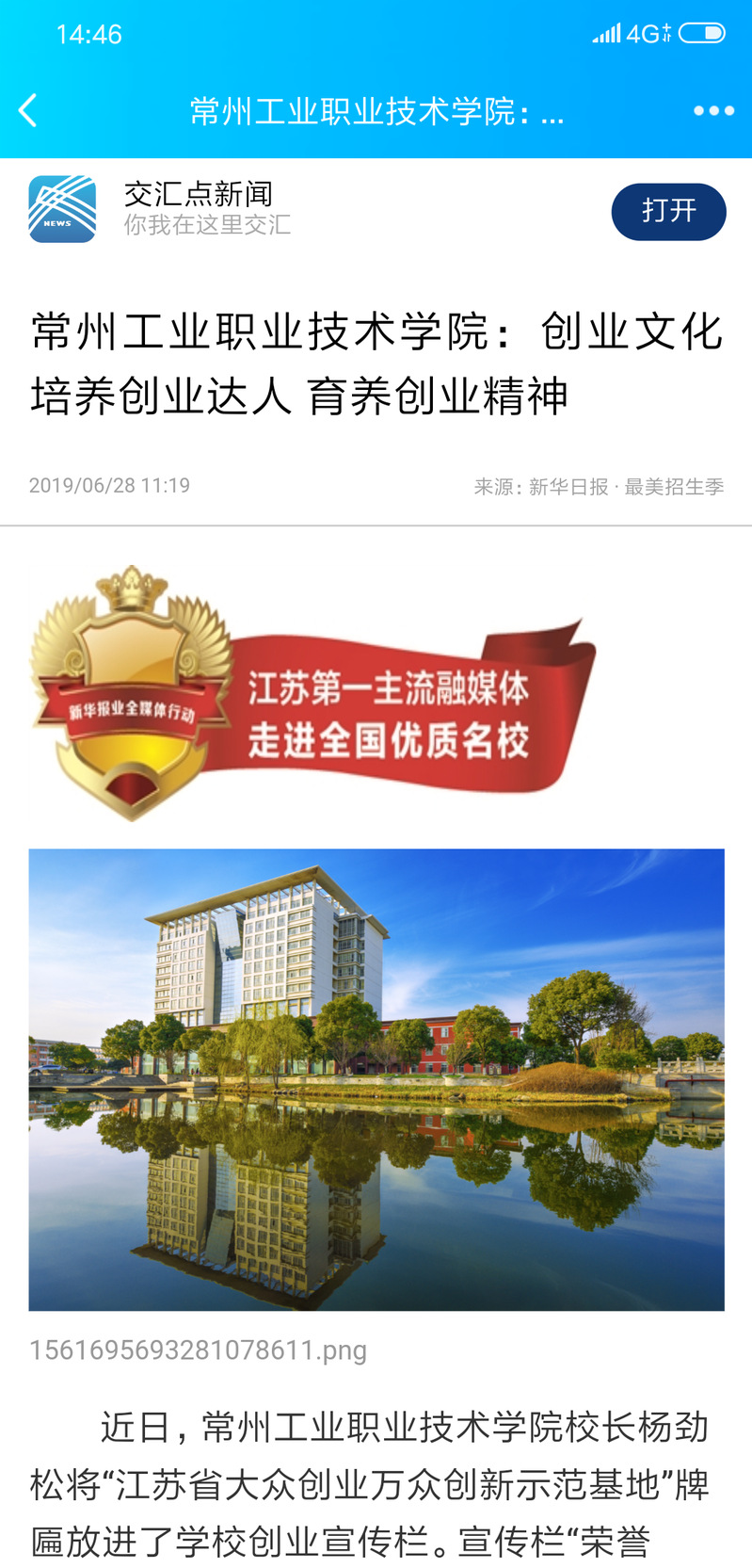Screen dimensions: 752x1568
Task: Go back using the top-left arrow
Action: (28, 111)
